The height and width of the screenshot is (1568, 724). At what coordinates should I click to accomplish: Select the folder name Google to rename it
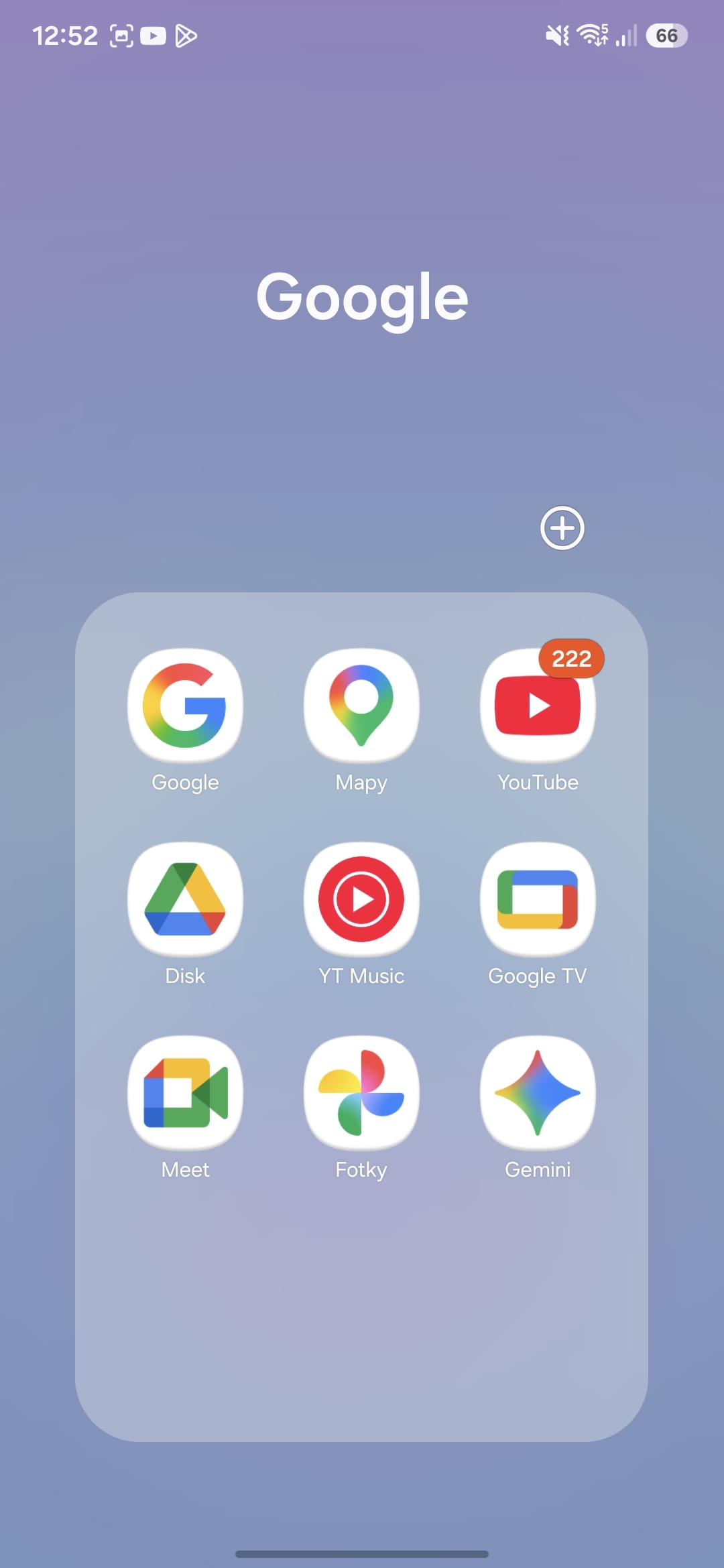[x=361, y=297]
